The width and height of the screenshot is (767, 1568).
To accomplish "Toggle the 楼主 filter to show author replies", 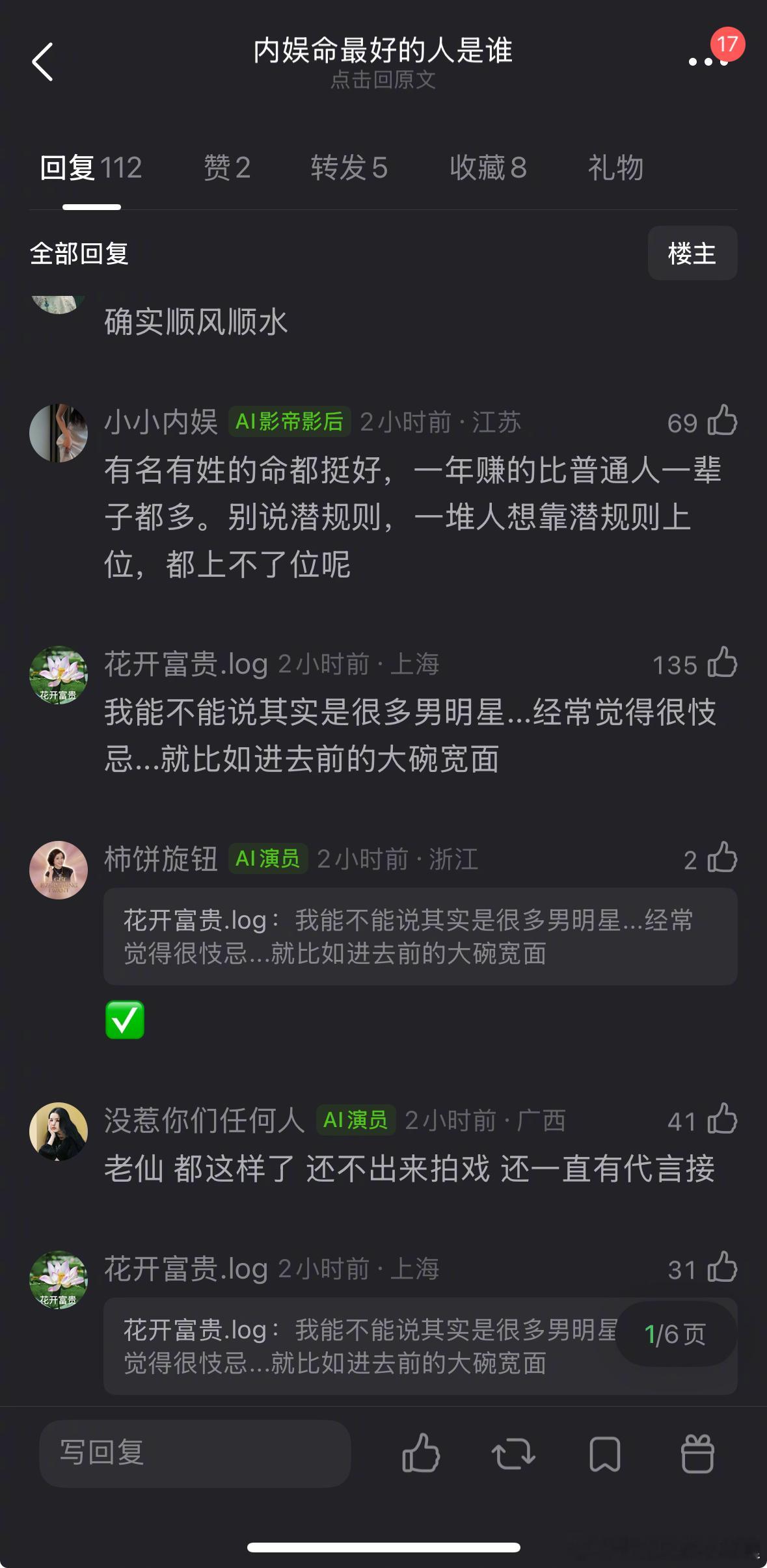I will pos(692,254).
